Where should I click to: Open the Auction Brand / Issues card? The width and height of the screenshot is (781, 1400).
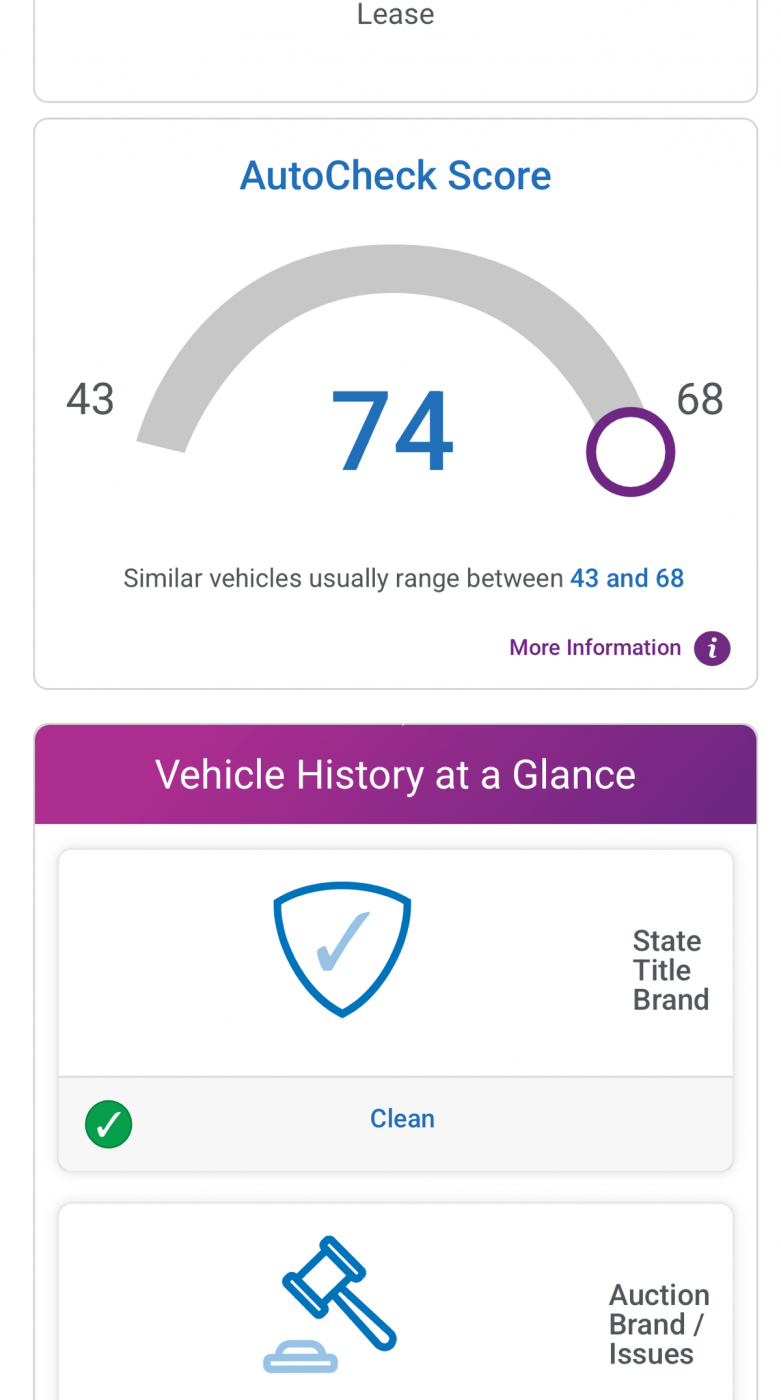click(396, 1301)
